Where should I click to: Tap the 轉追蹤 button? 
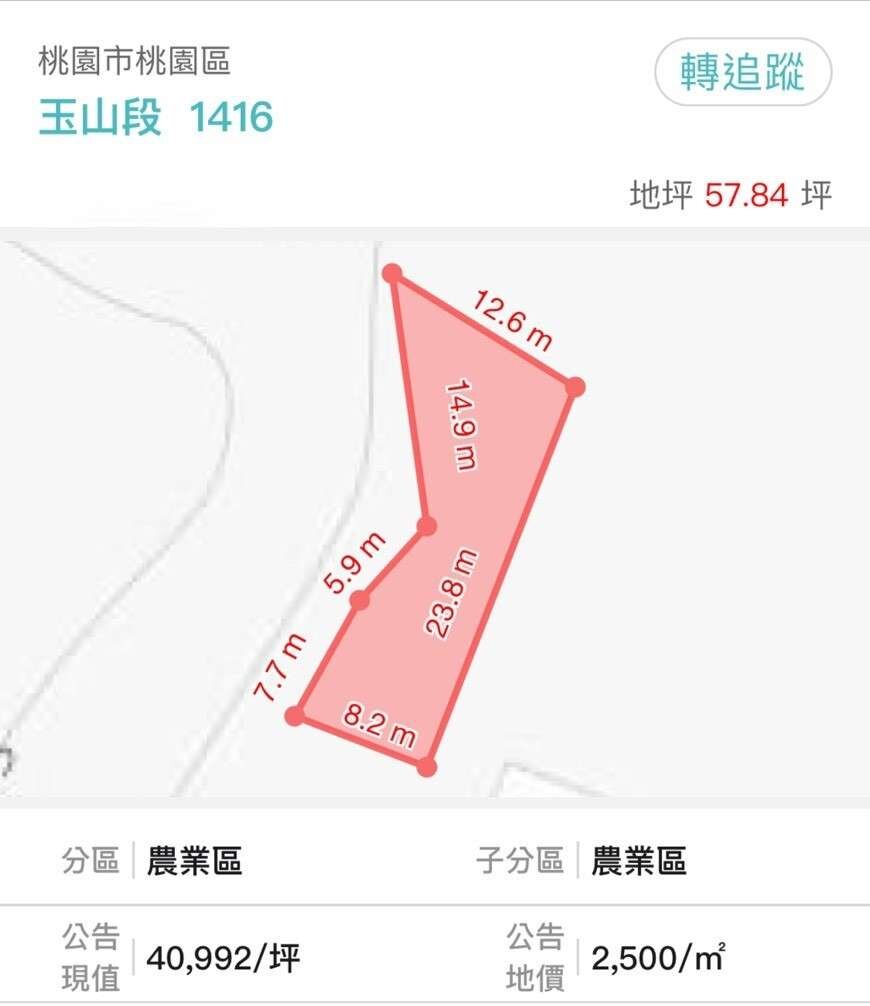[x=742, y=72]
